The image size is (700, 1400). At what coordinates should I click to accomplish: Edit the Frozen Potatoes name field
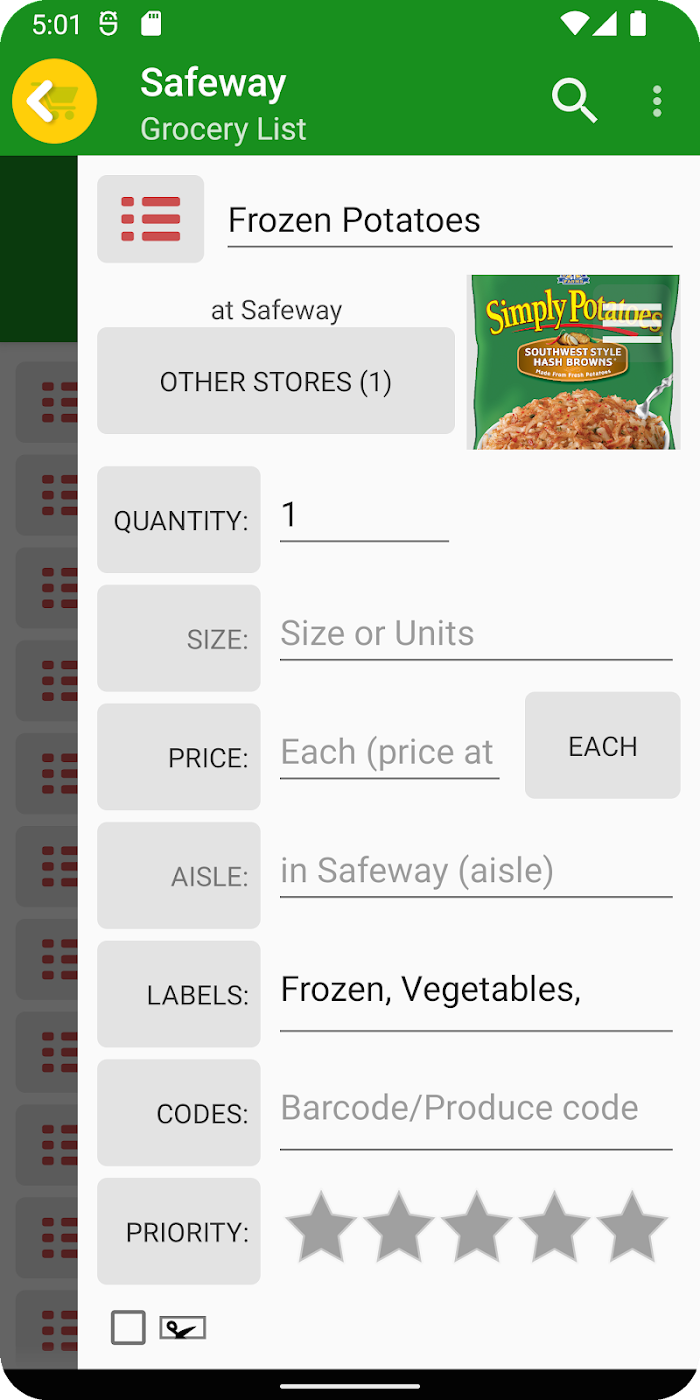tap(450, 220)
